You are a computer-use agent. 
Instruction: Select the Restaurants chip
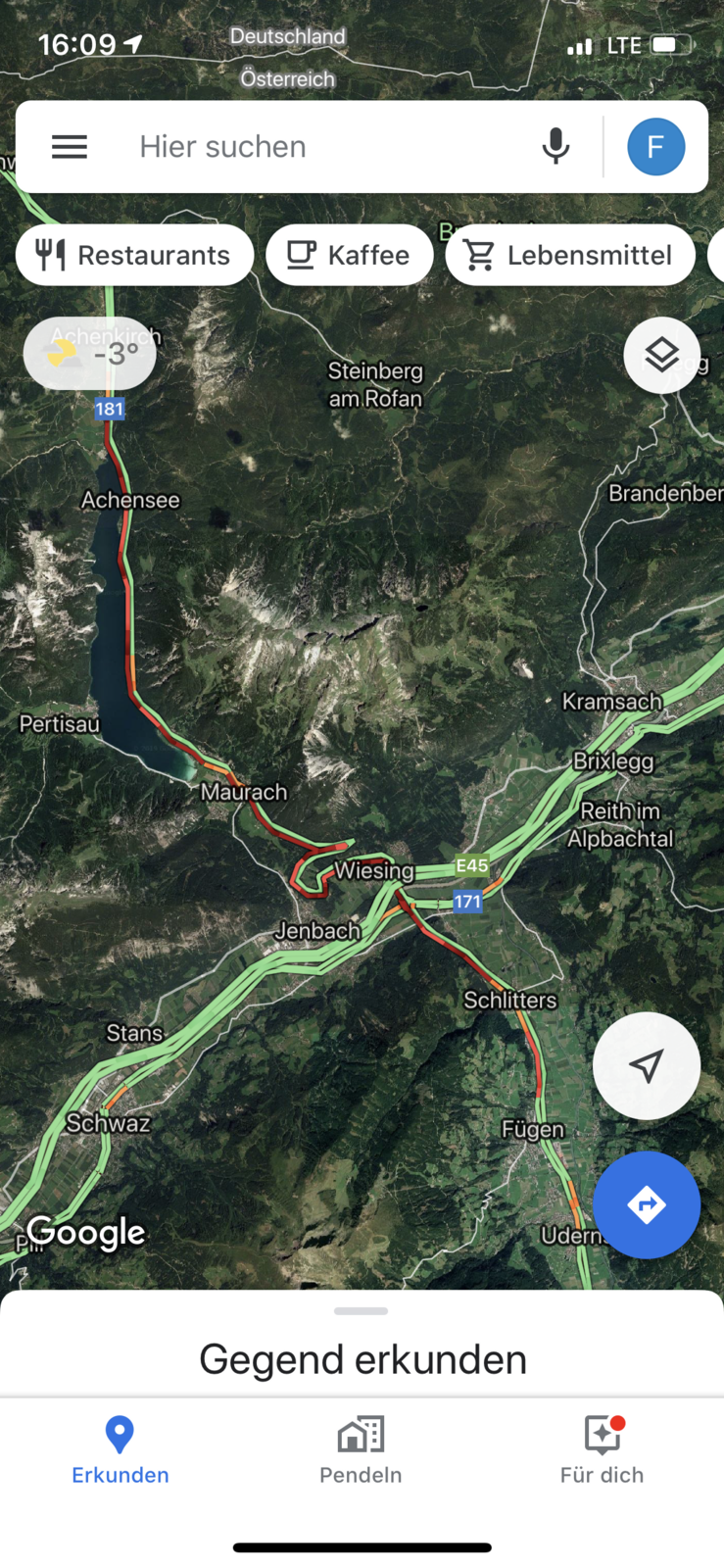click(x=134, y=255)
